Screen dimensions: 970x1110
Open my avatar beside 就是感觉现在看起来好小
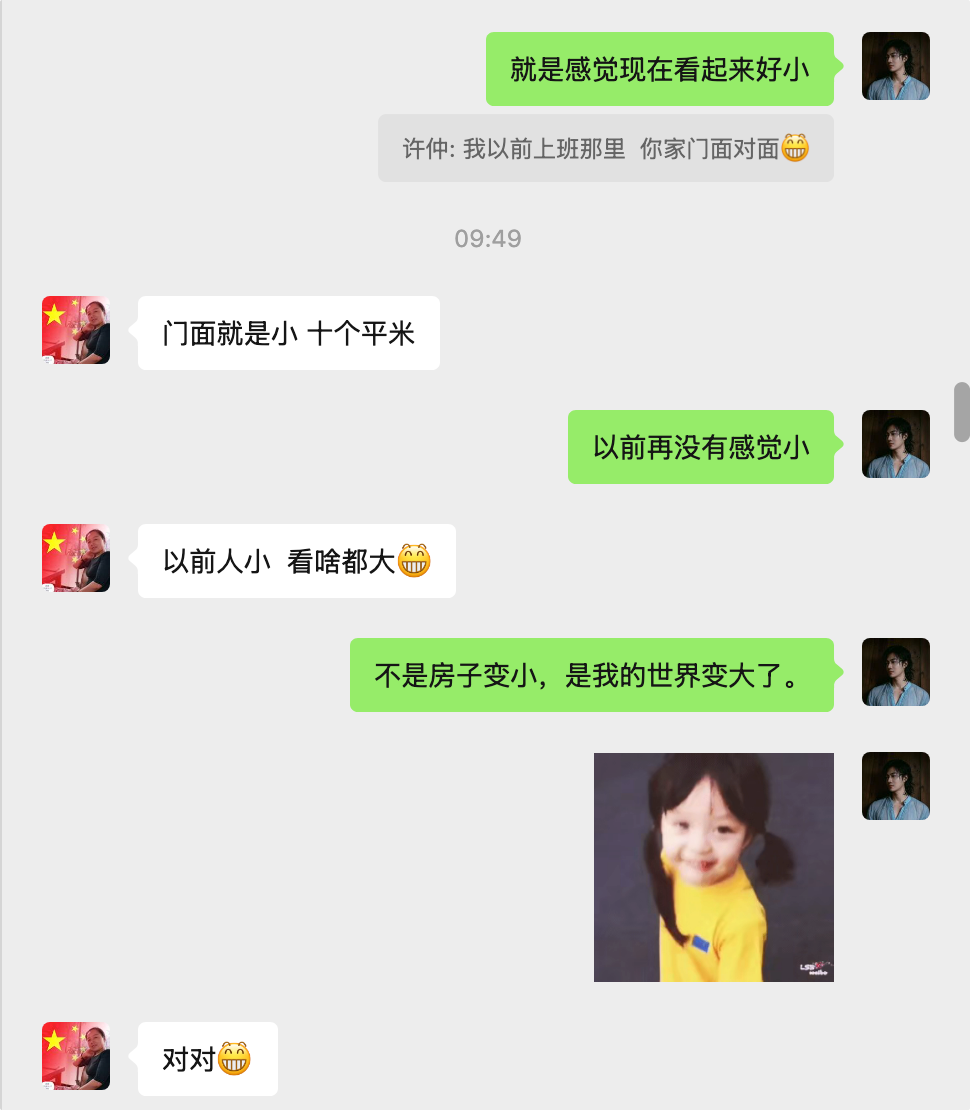click(896, 66)
